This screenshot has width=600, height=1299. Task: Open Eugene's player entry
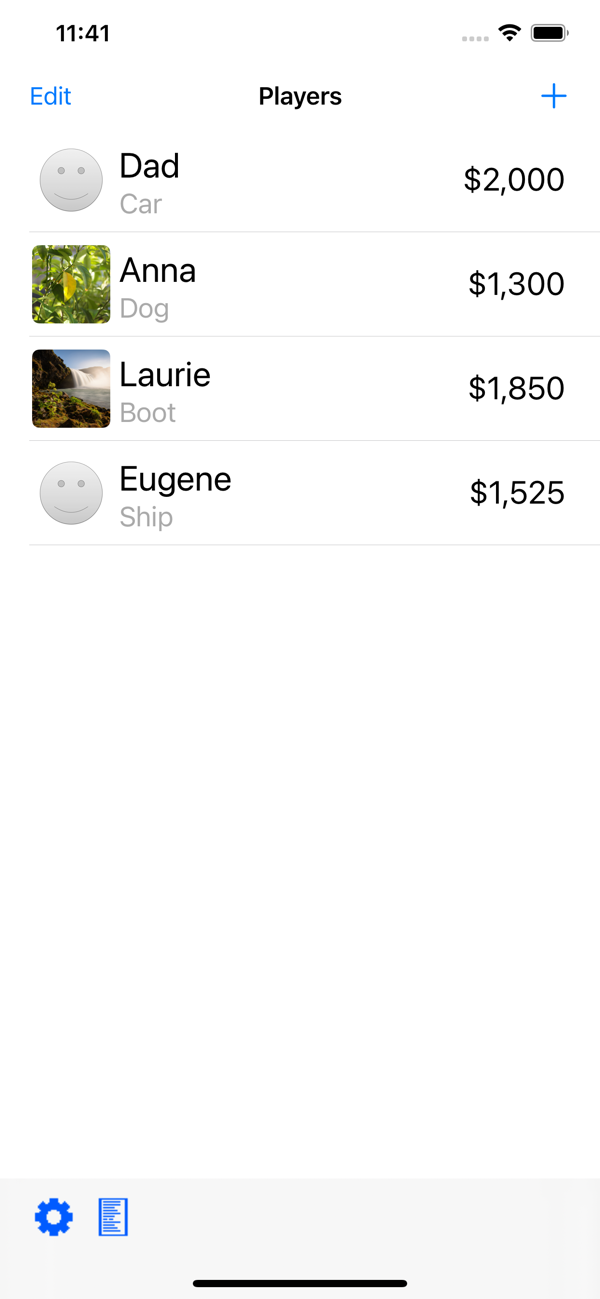pos(300,493)
